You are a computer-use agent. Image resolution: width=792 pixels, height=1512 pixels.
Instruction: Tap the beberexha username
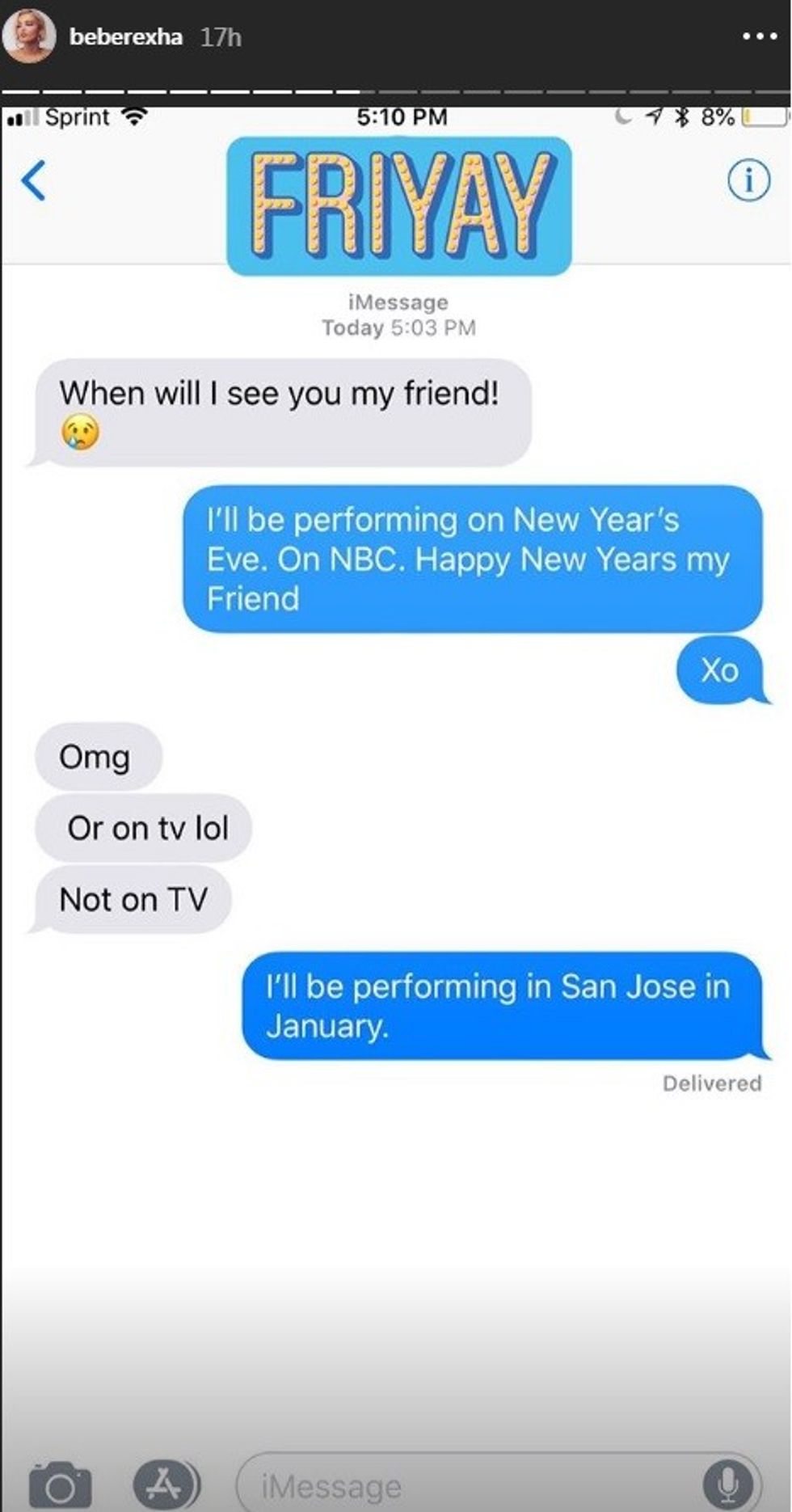pos(125,37)
